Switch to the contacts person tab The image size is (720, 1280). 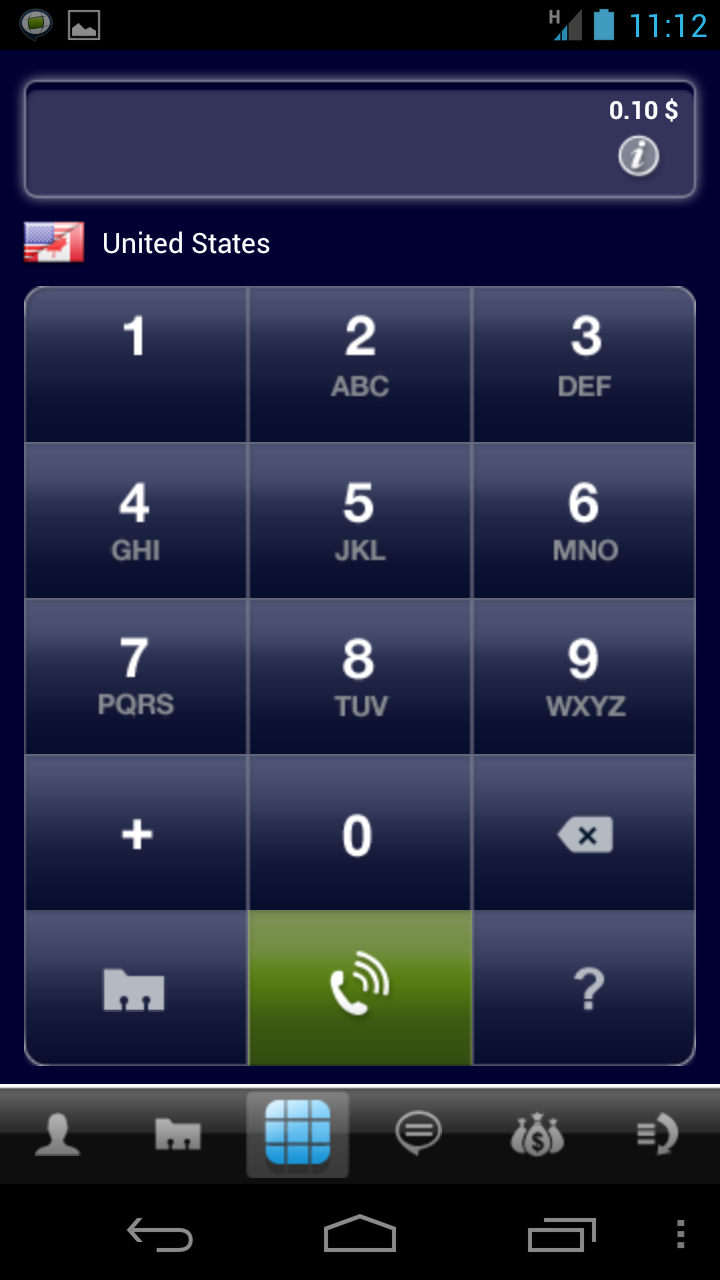pos(58,1135)
